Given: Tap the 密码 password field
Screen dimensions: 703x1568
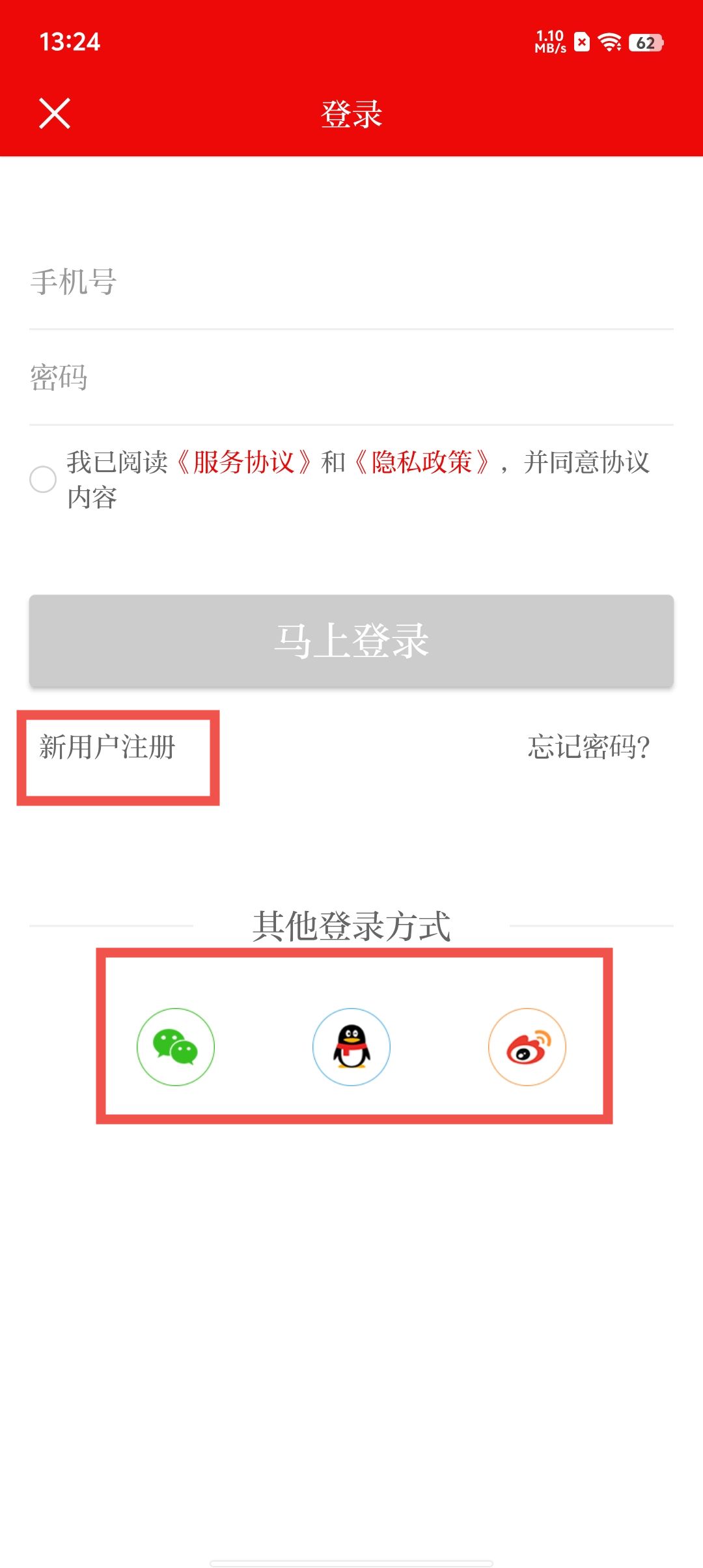Looking at the screenshot, I should click(x=351, y=378).
